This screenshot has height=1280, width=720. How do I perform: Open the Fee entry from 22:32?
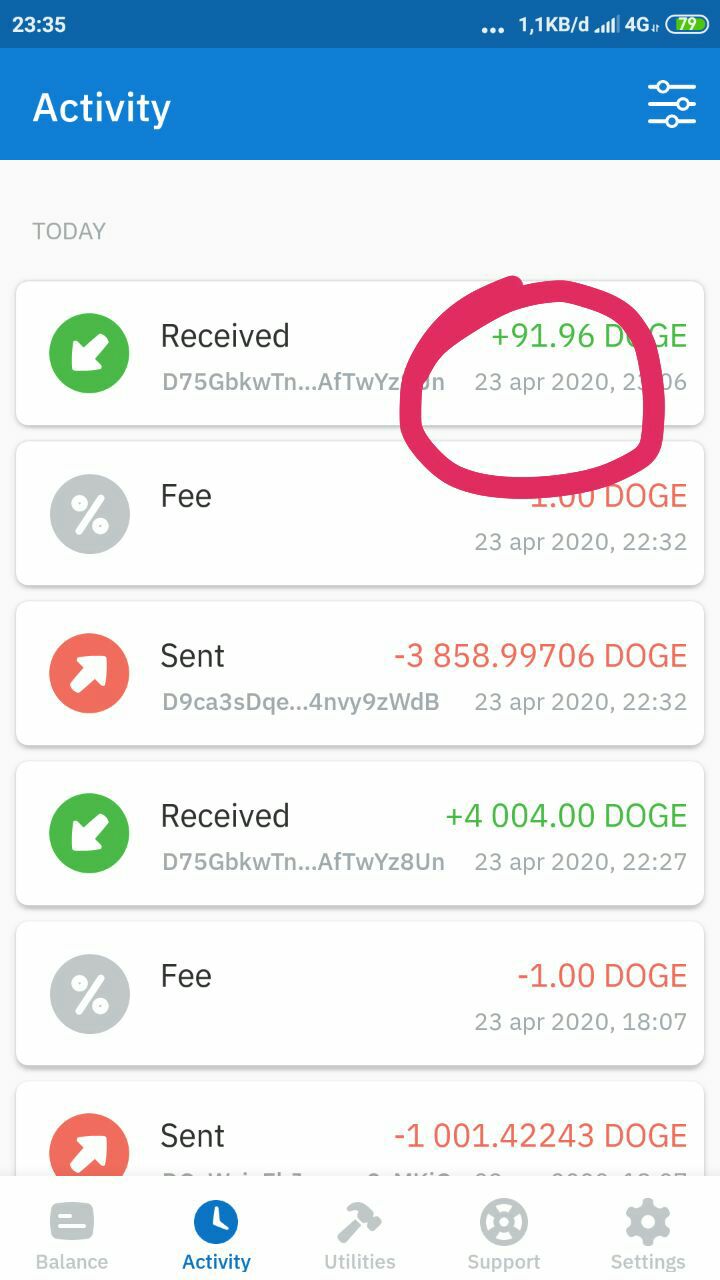pos(360,513)
